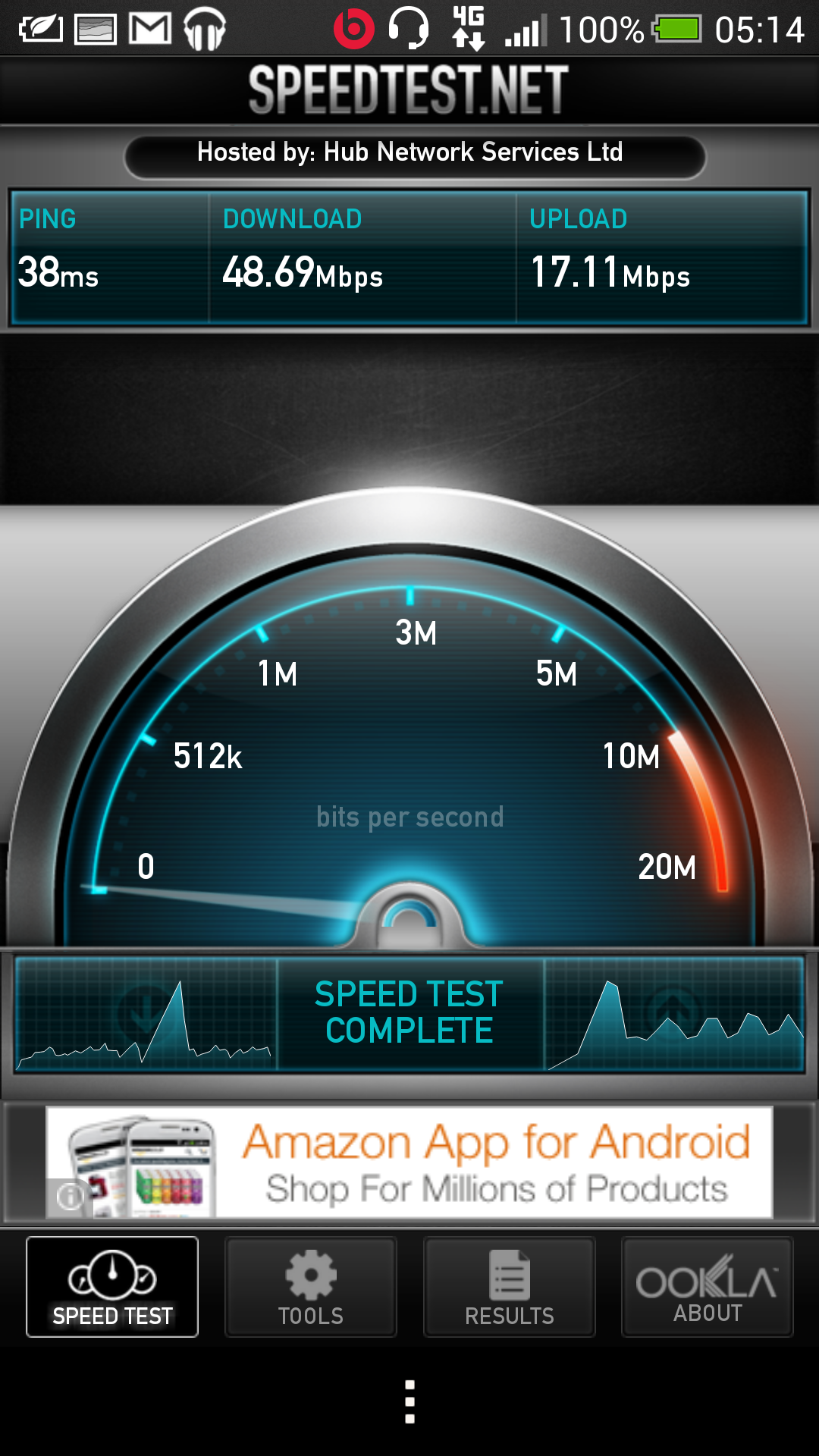Go to the Results tab
This screenshot has width=819, height=1456.
click(510, 1287)
